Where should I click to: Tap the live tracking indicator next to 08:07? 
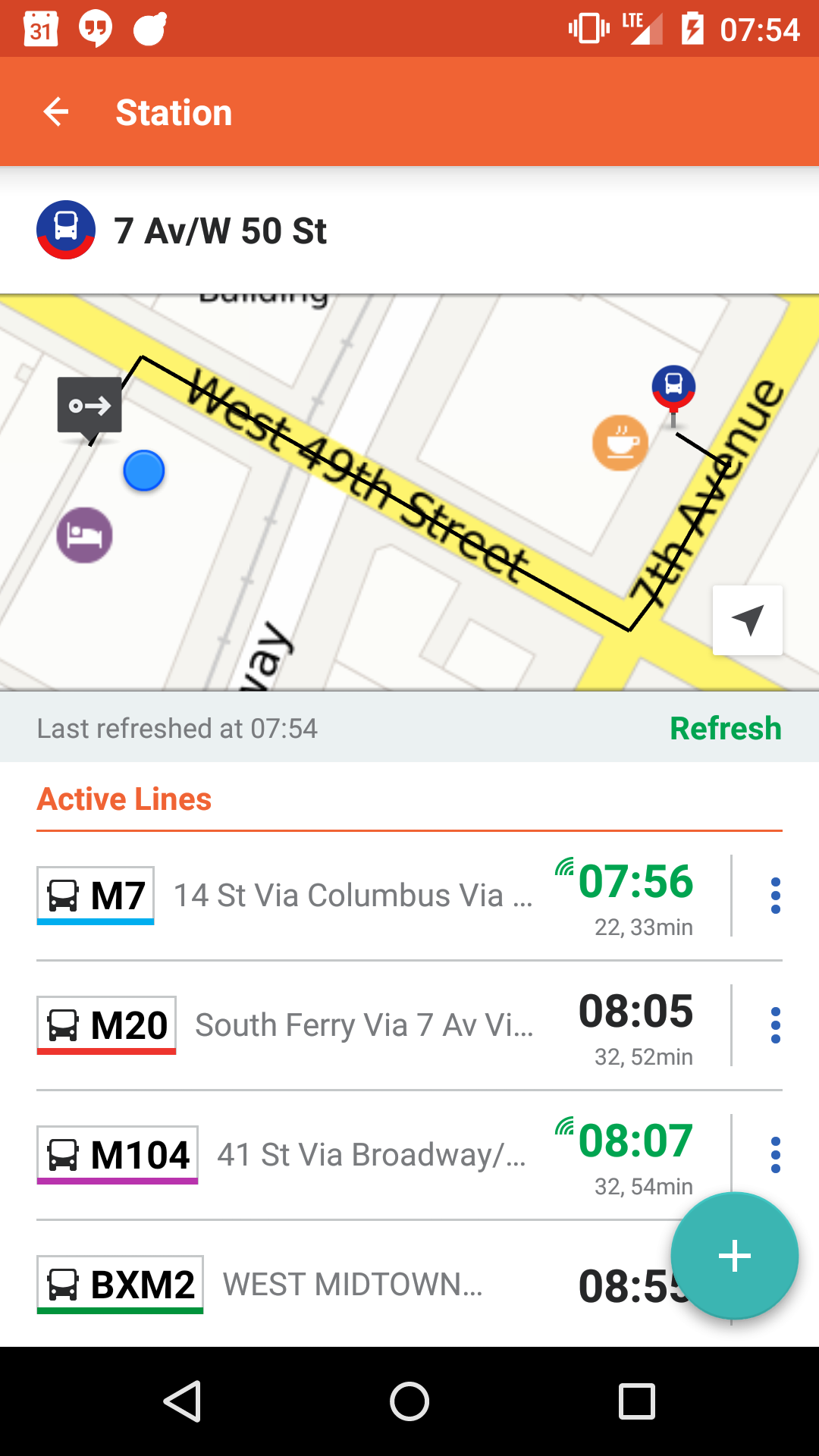[x=564, y=1125]
